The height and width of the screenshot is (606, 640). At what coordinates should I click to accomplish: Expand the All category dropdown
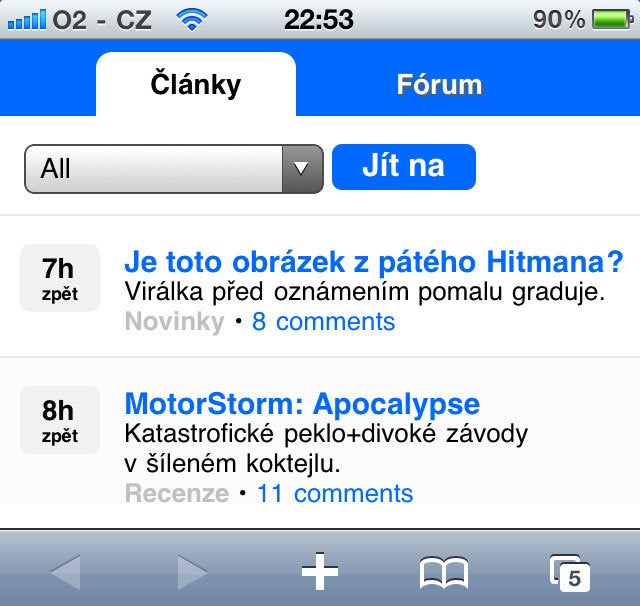pyautogui.click(x=173, y=168)
